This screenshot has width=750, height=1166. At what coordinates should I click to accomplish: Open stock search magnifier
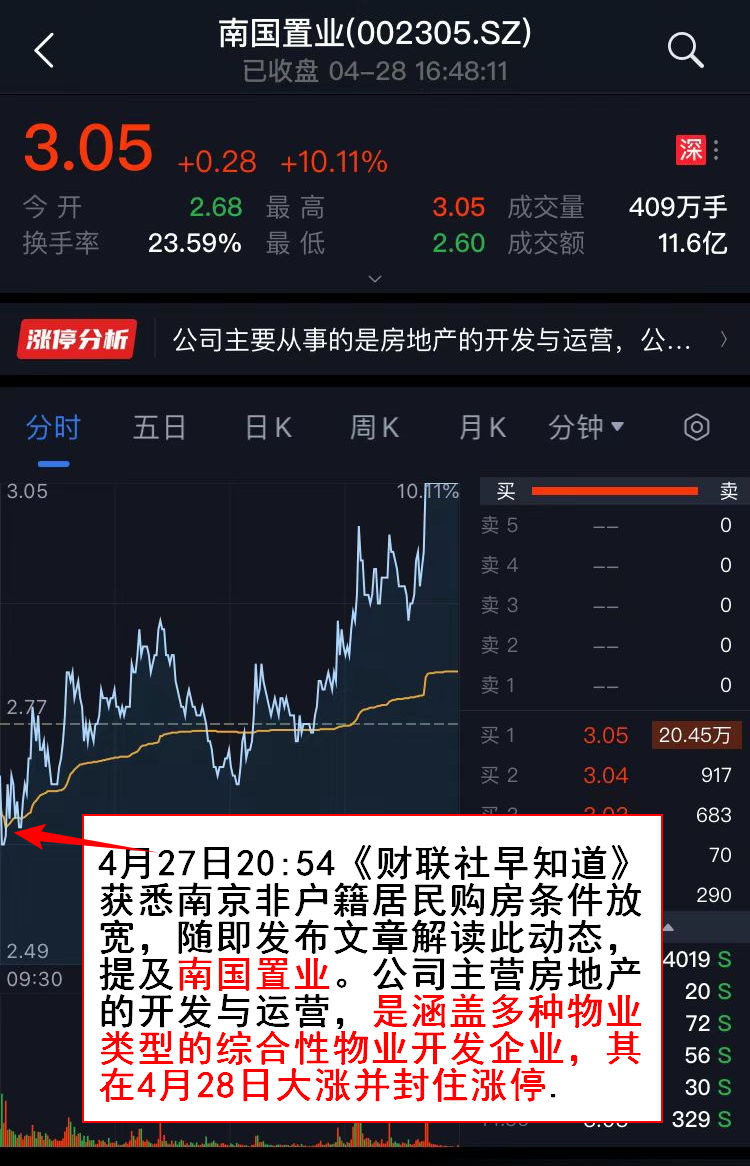(x=685, y=49)
